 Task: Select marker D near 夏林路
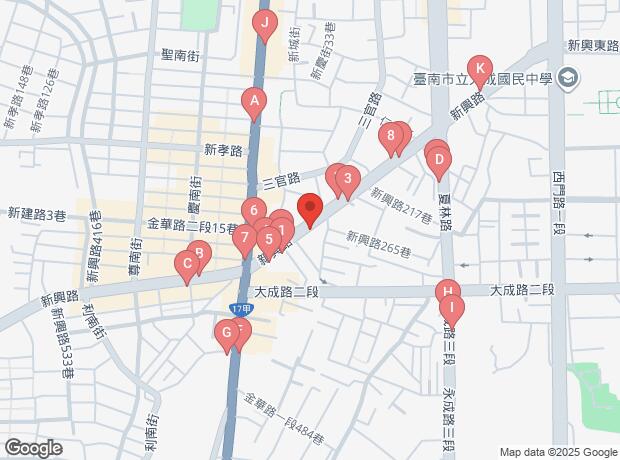(x=439, y=161)
